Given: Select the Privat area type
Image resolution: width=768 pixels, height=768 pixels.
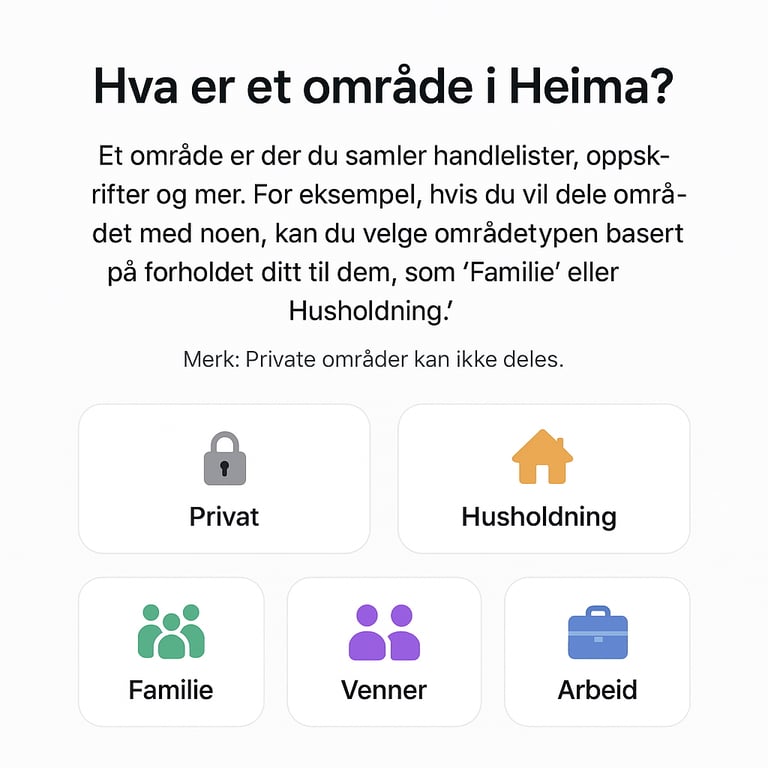Looking at the screenshot, I should tap(224, 479).
